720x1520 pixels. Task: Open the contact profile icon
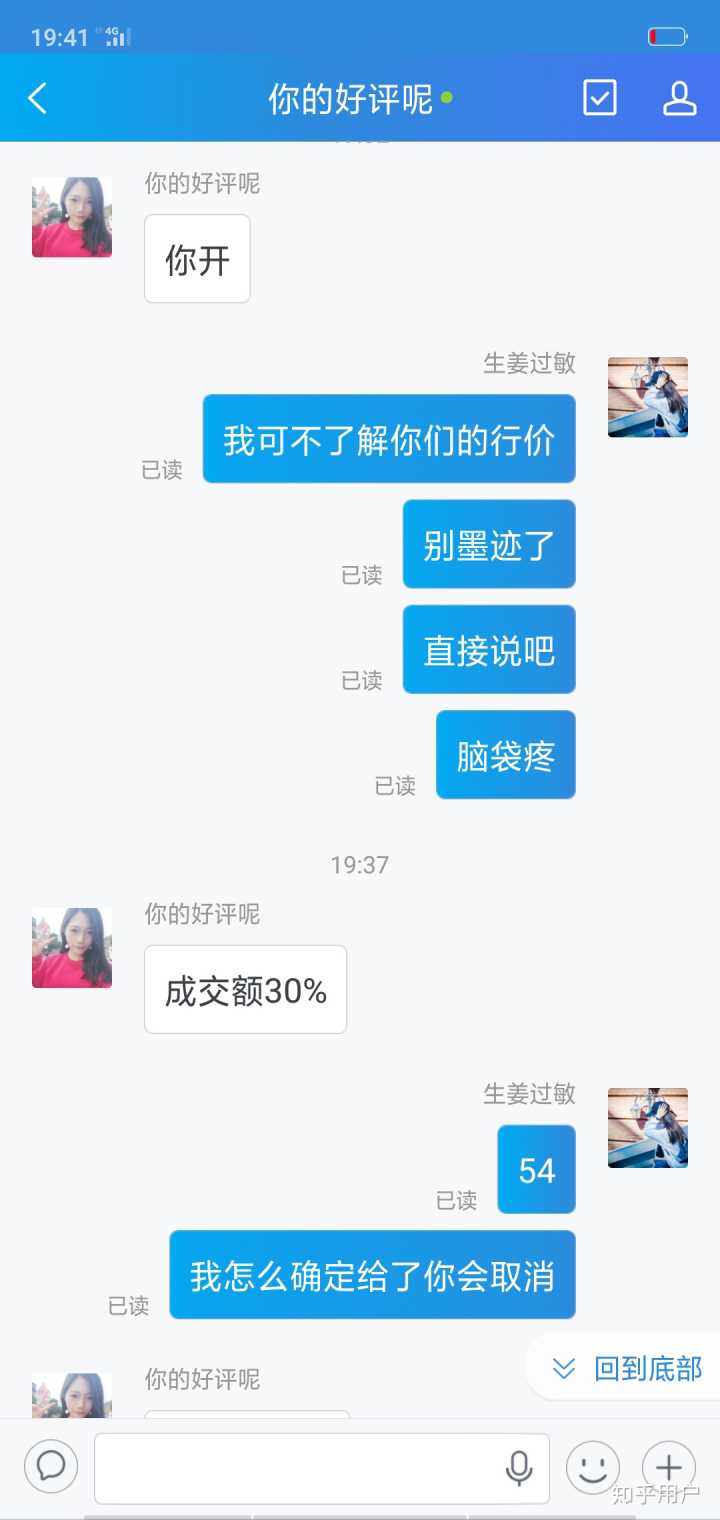click(x=679, y=98)
